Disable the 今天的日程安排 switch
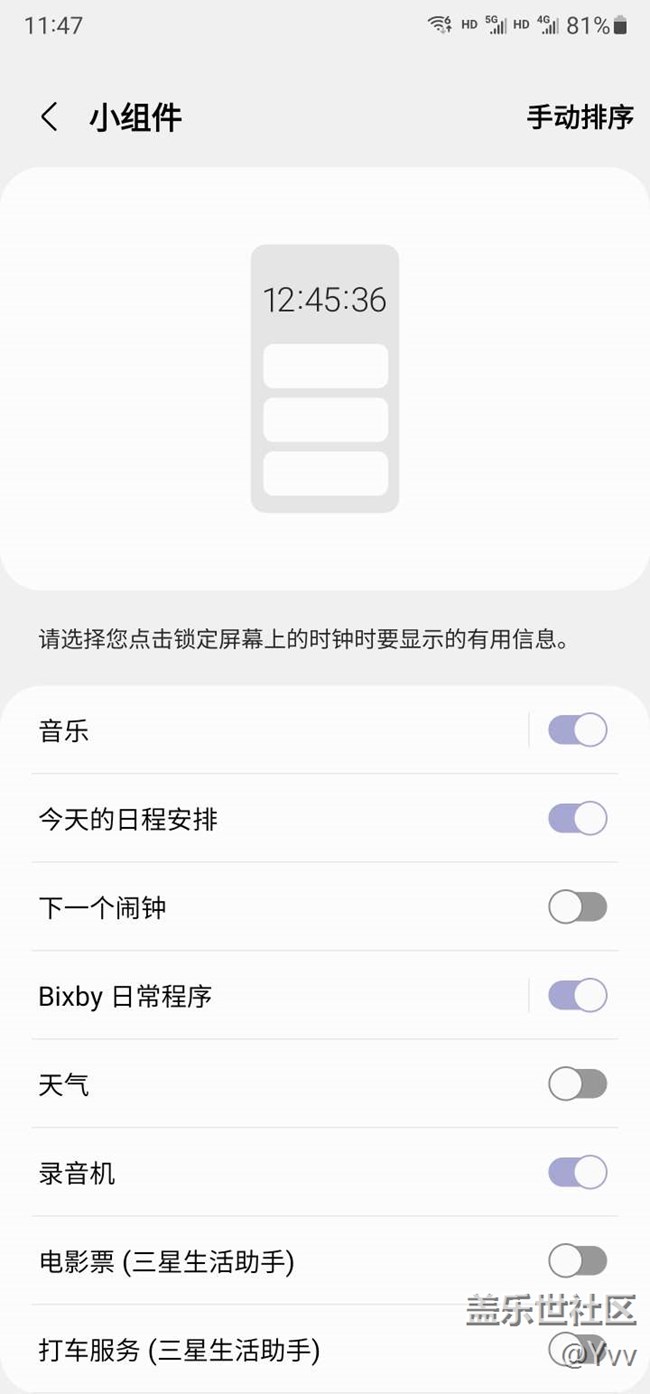This screenshot has width=650, height=1394. (577, 819)
